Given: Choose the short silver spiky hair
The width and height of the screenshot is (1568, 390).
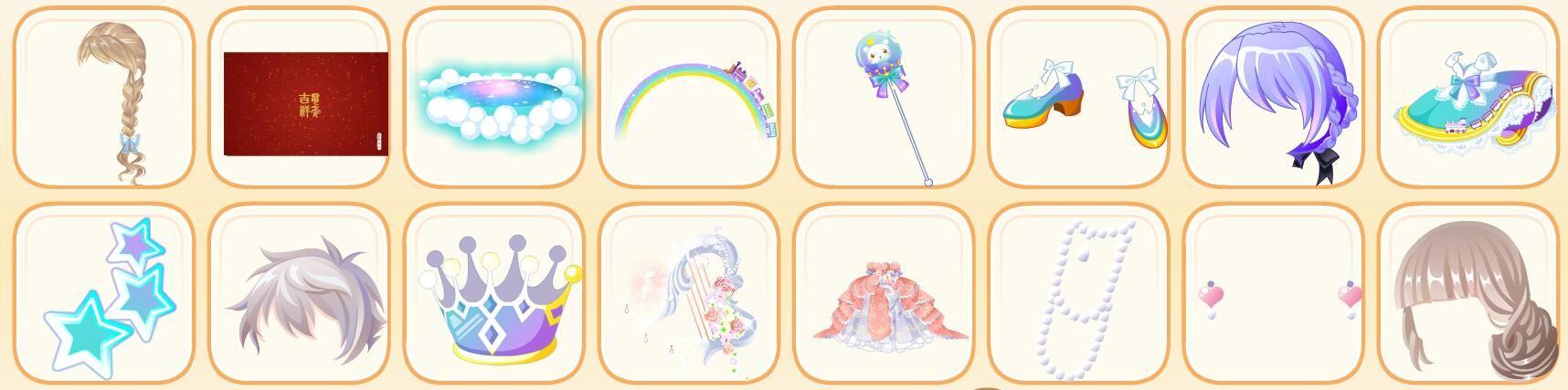Looking at the screenshot, I should tap(299, 294).
